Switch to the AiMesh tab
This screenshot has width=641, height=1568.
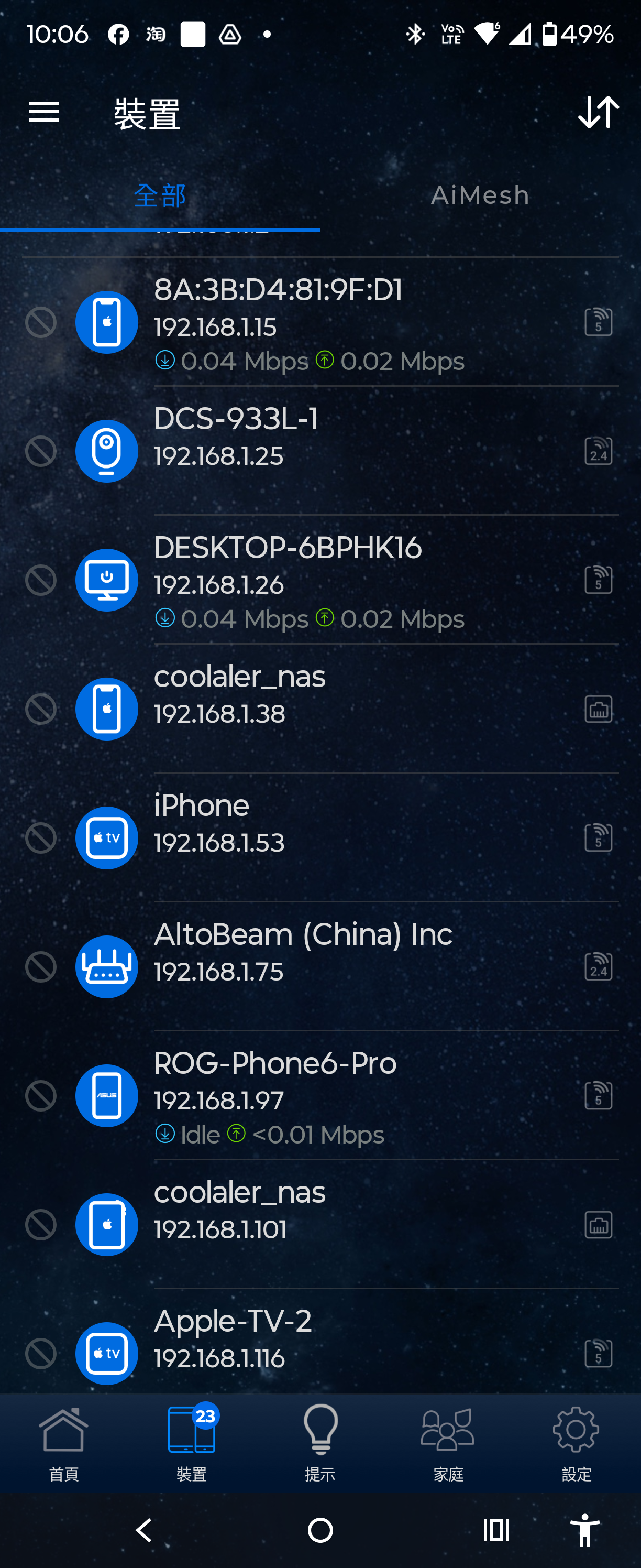[480, 195]
